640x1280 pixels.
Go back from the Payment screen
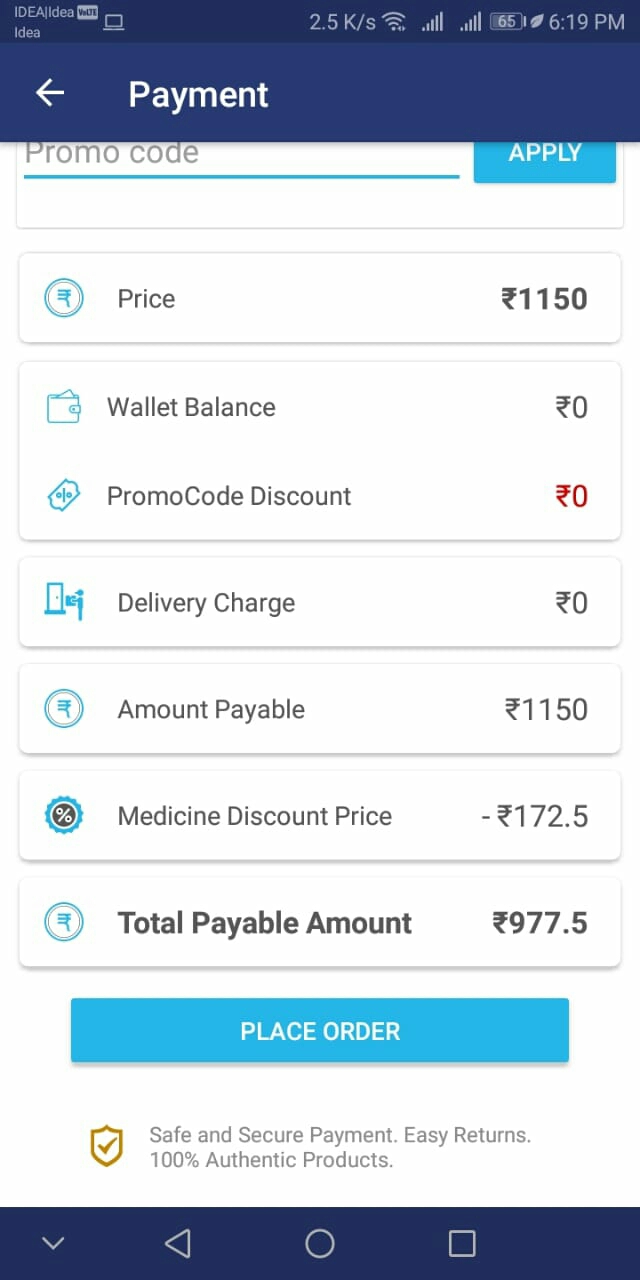click(x=50, y=94)
